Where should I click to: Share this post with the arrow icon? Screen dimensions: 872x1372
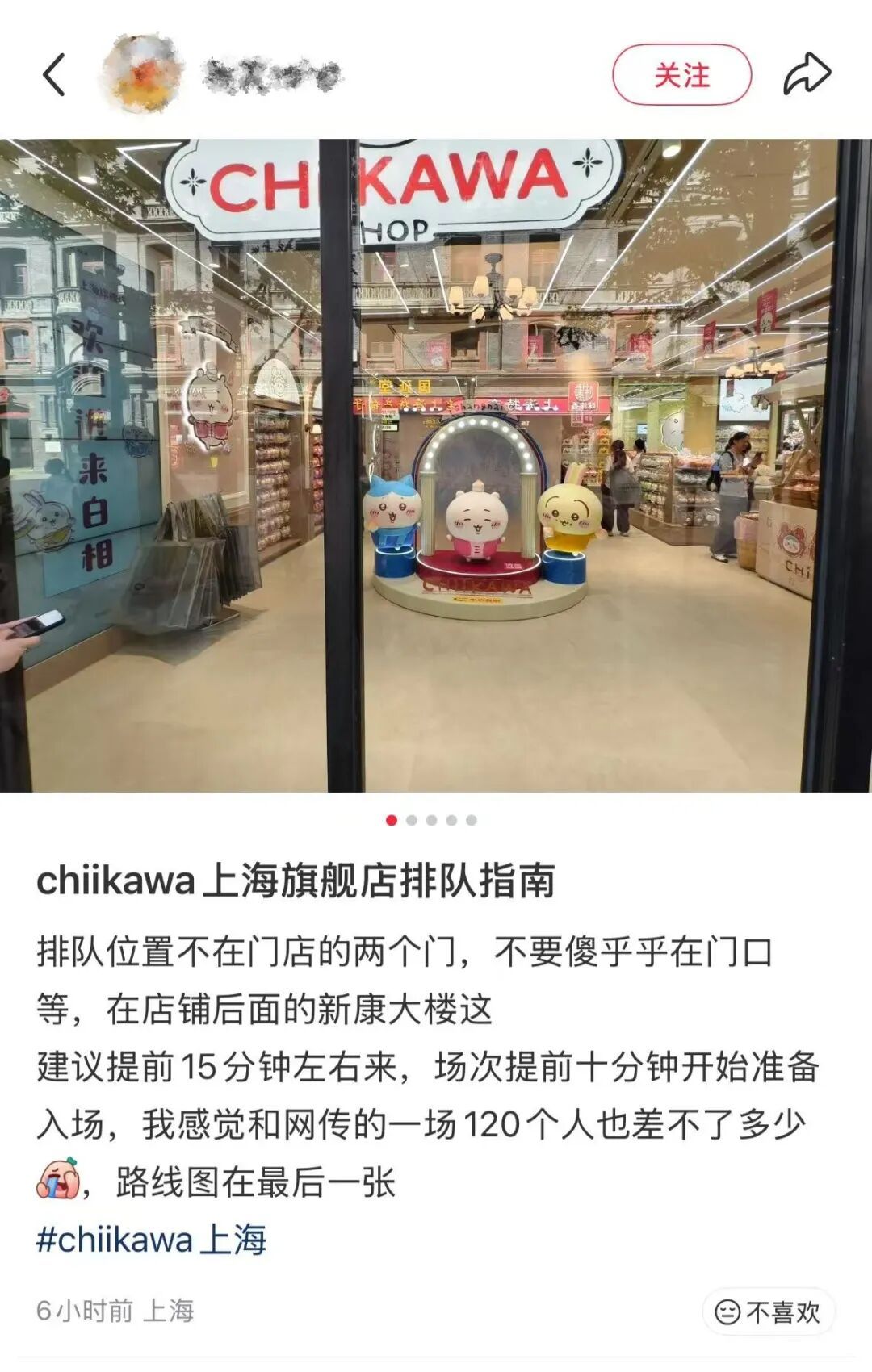(807, 74)
